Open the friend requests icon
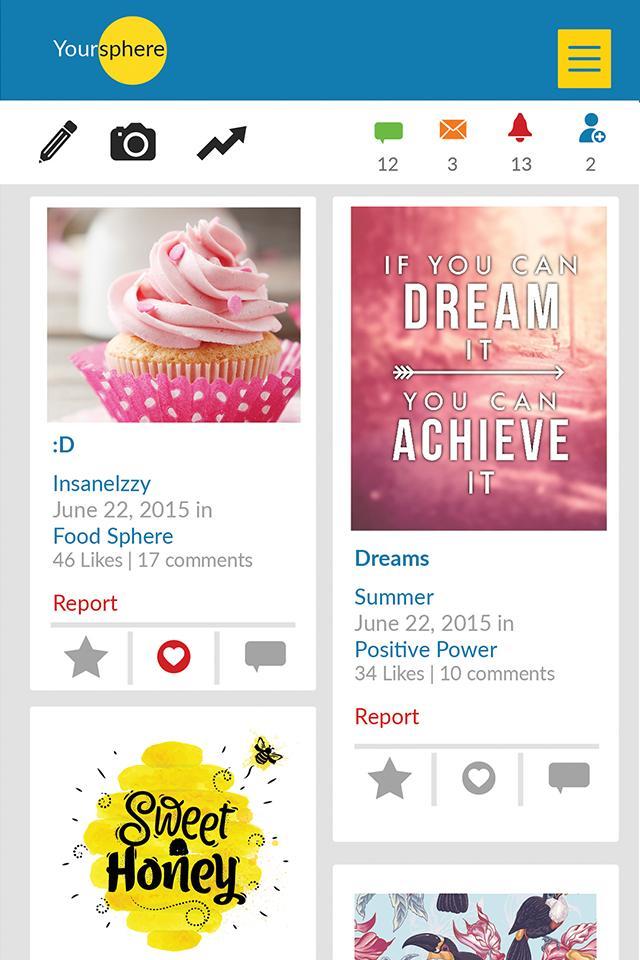Screen dimensions: 640x960 point(591,129)
